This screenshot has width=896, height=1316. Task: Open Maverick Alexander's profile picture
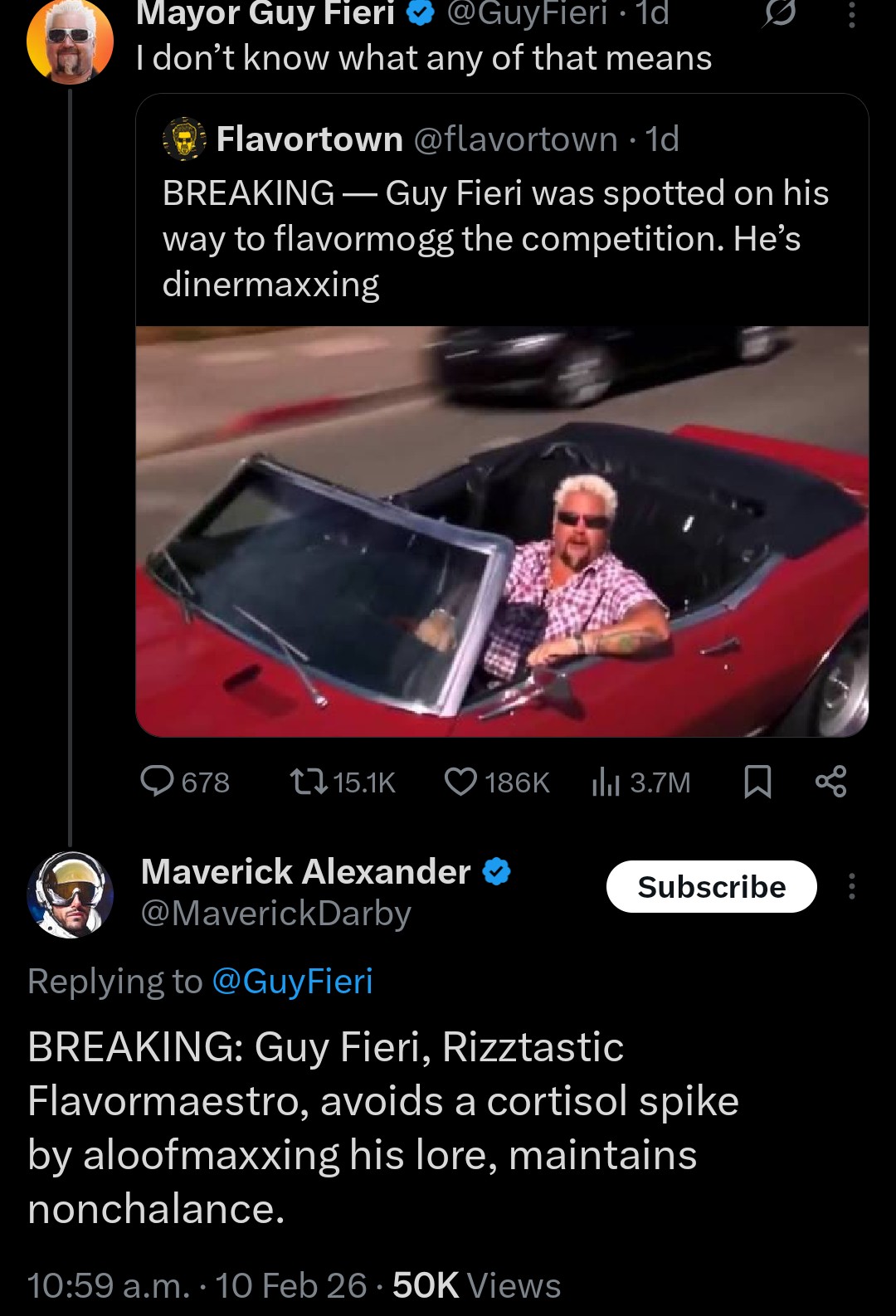click(x=70, y=894)
